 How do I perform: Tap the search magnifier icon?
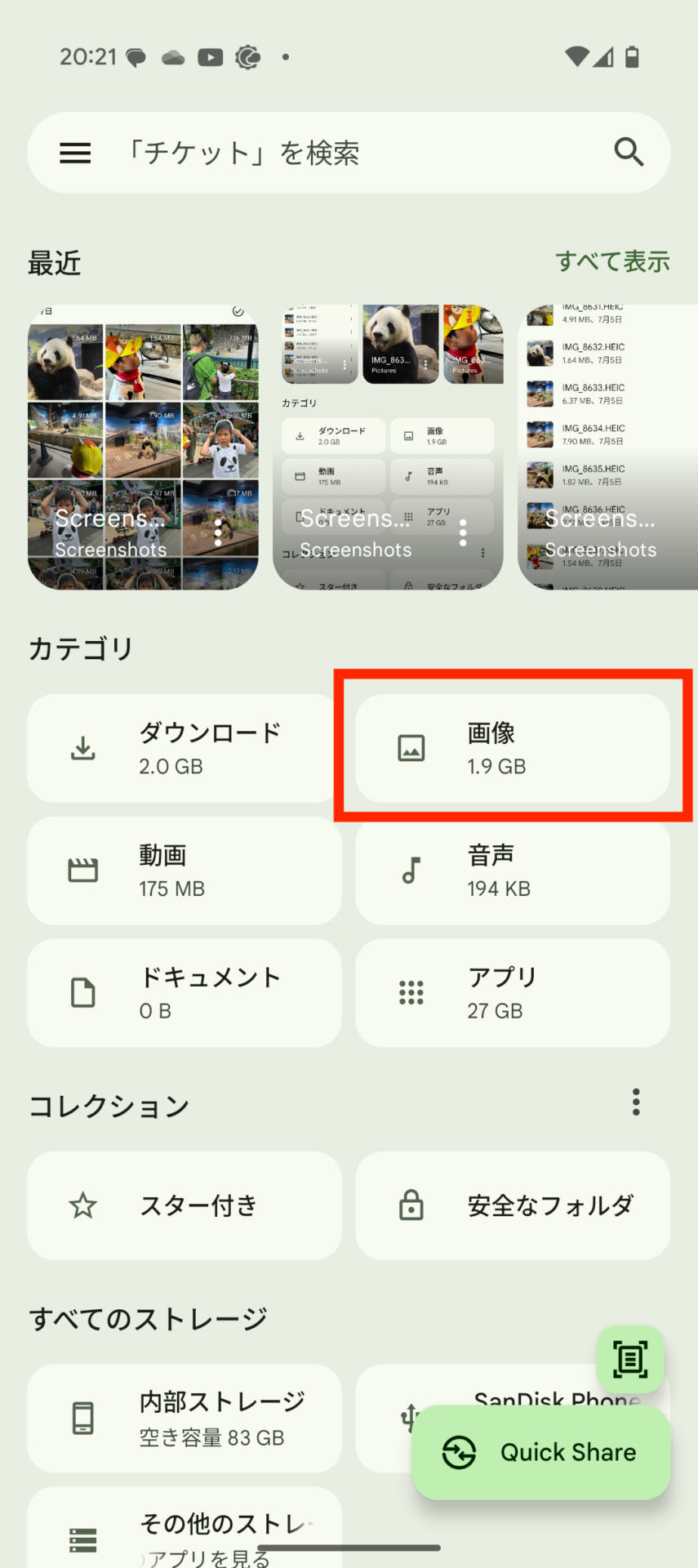tap(629, 152)
